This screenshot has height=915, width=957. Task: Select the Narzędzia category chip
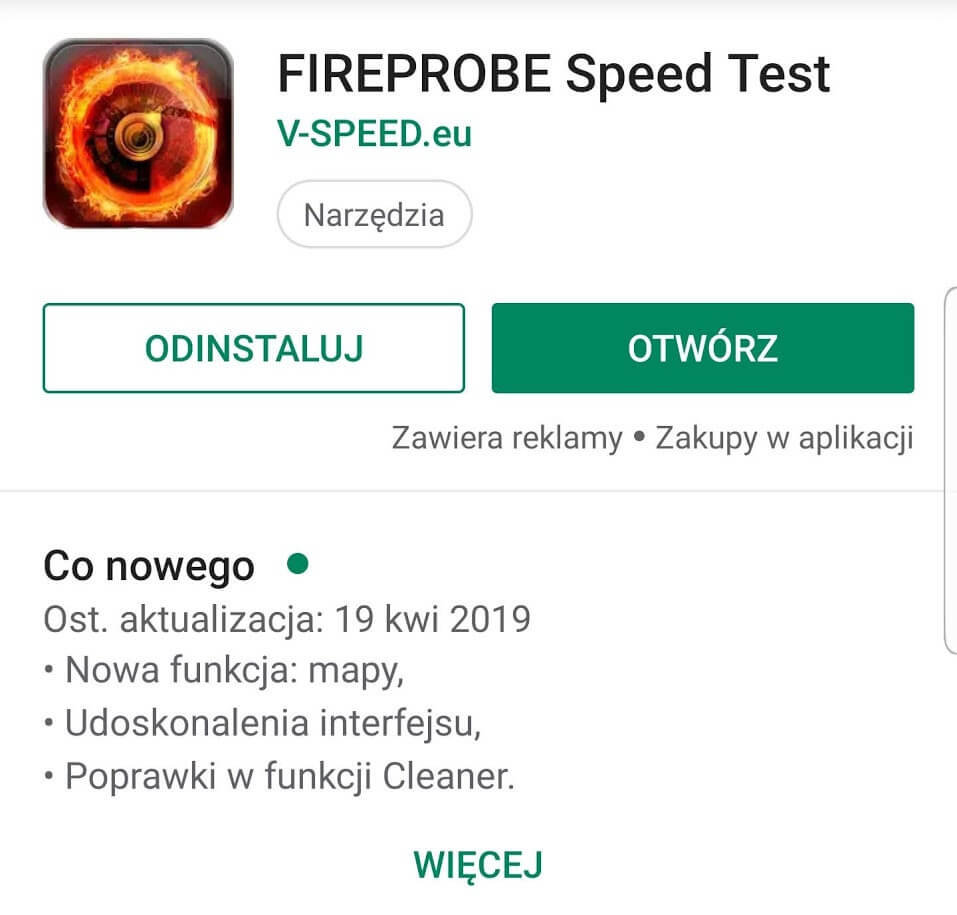(x=374, y=215)
